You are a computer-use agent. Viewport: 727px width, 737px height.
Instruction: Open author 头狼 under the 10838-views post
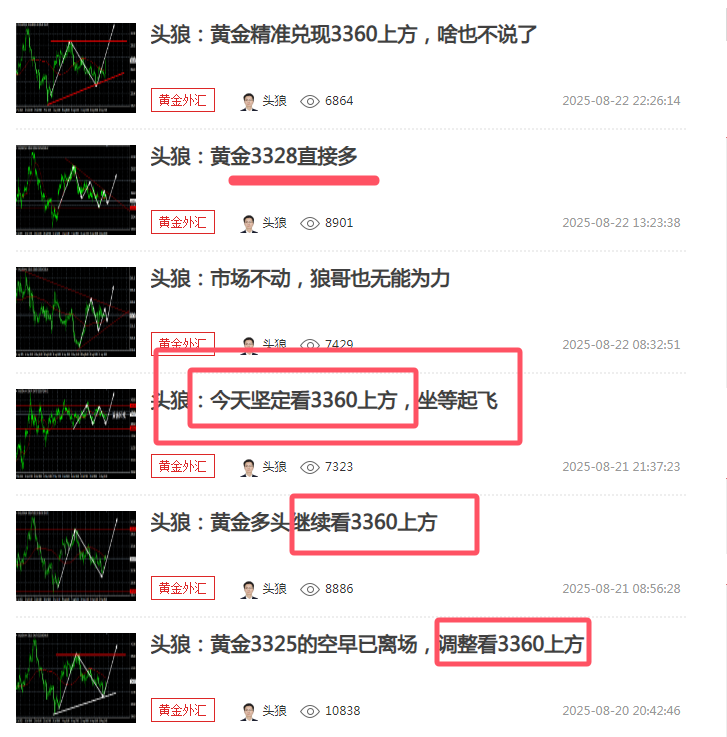tap(265, 711)
